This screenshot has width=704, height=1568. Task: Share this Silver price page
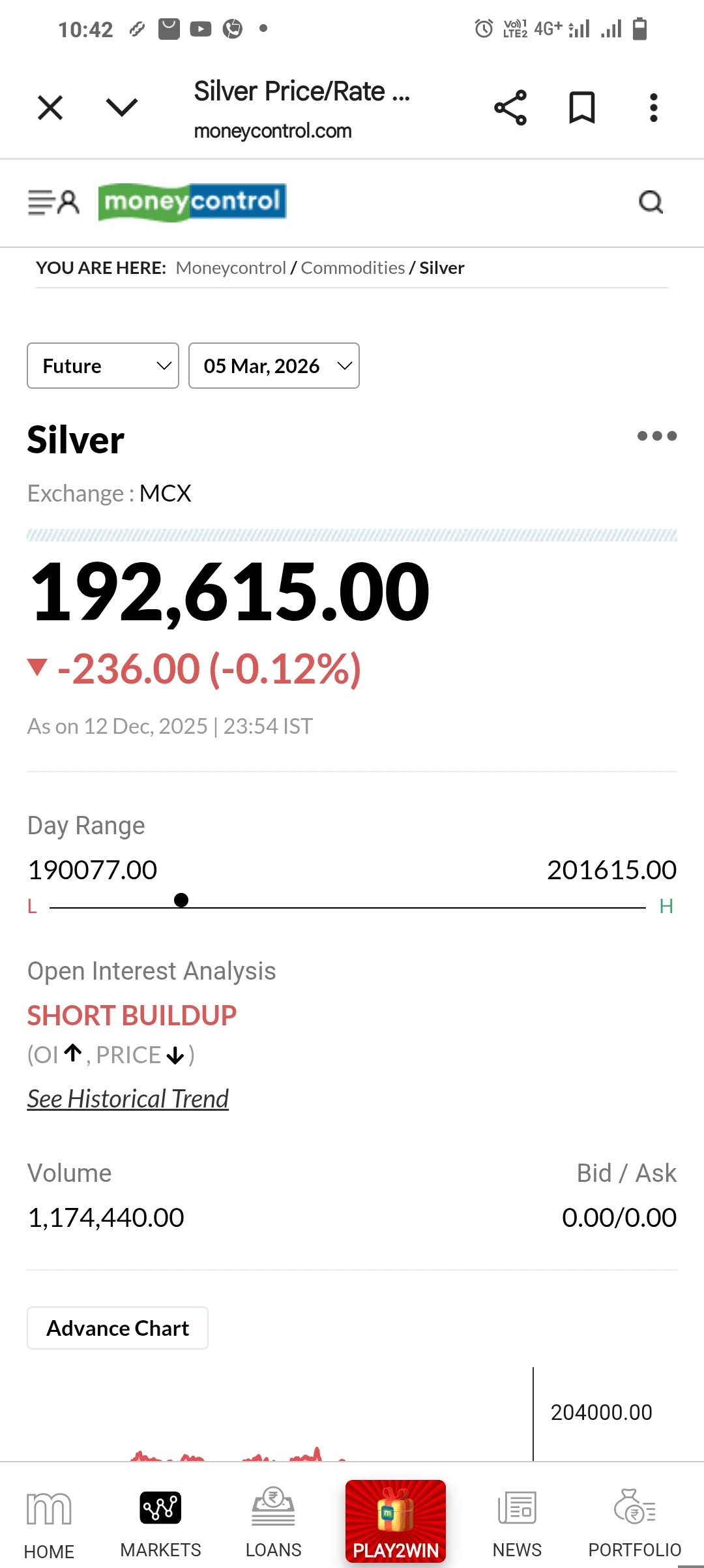pyautogui.click(x=510, y=108)
